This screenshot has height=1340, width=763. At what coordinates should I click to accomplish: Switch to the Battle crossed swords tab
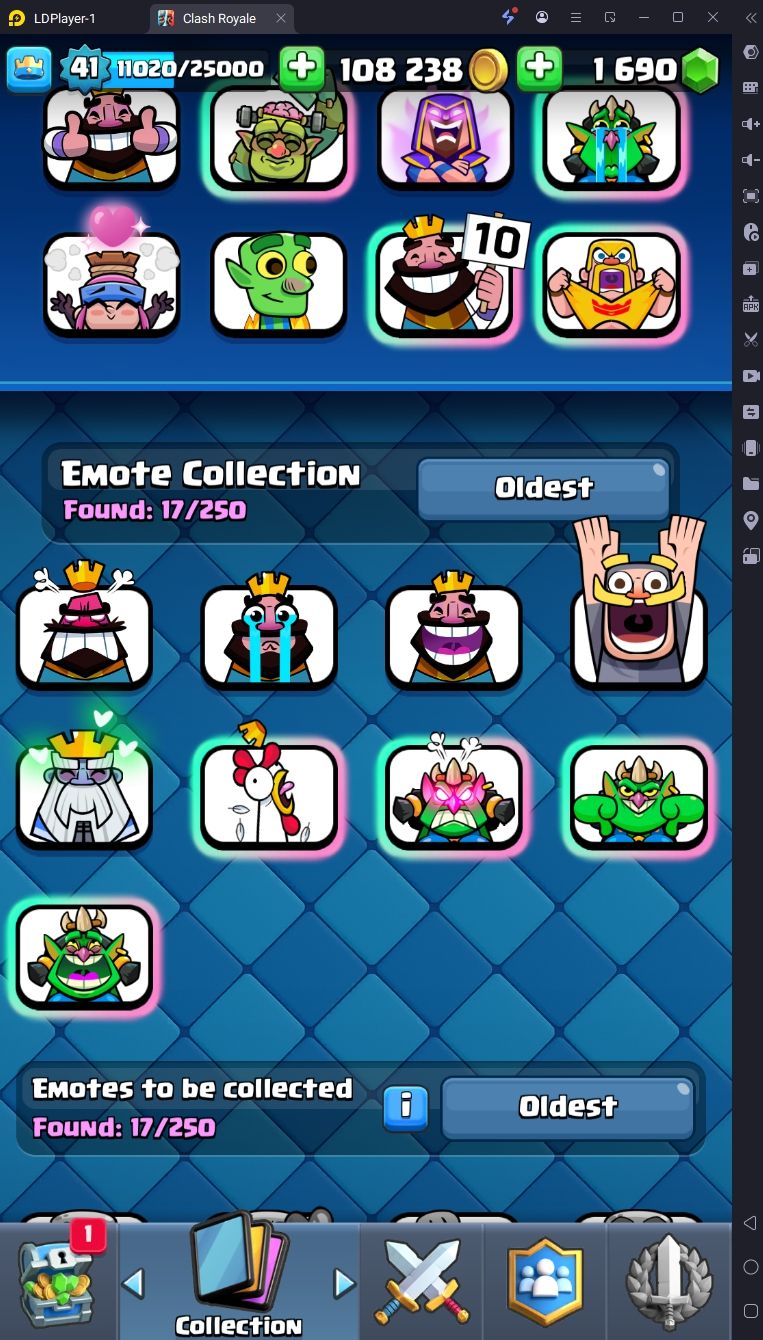pos(421,1282)
